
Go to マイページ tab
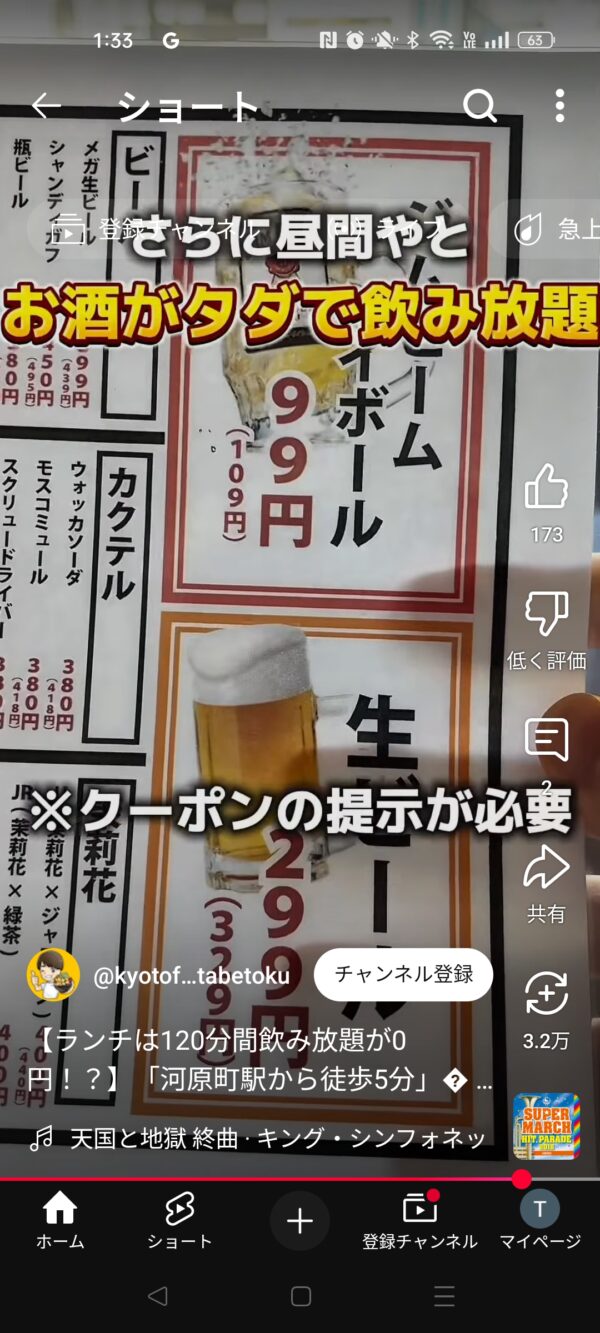[x=540, y=1222]
